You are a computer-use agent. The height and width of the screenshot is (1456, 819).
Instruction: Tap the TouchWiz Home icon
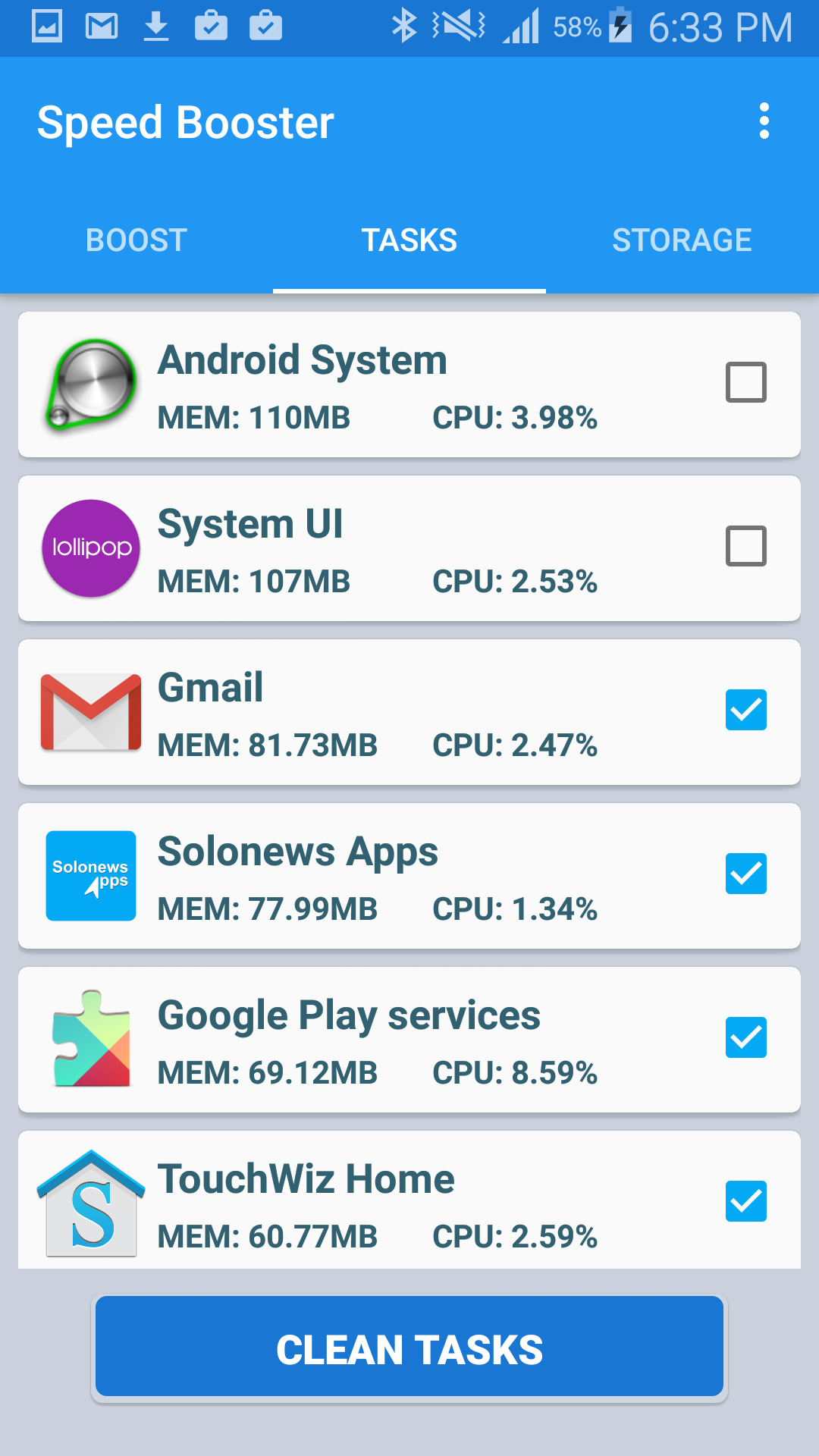click(90, 1202)
